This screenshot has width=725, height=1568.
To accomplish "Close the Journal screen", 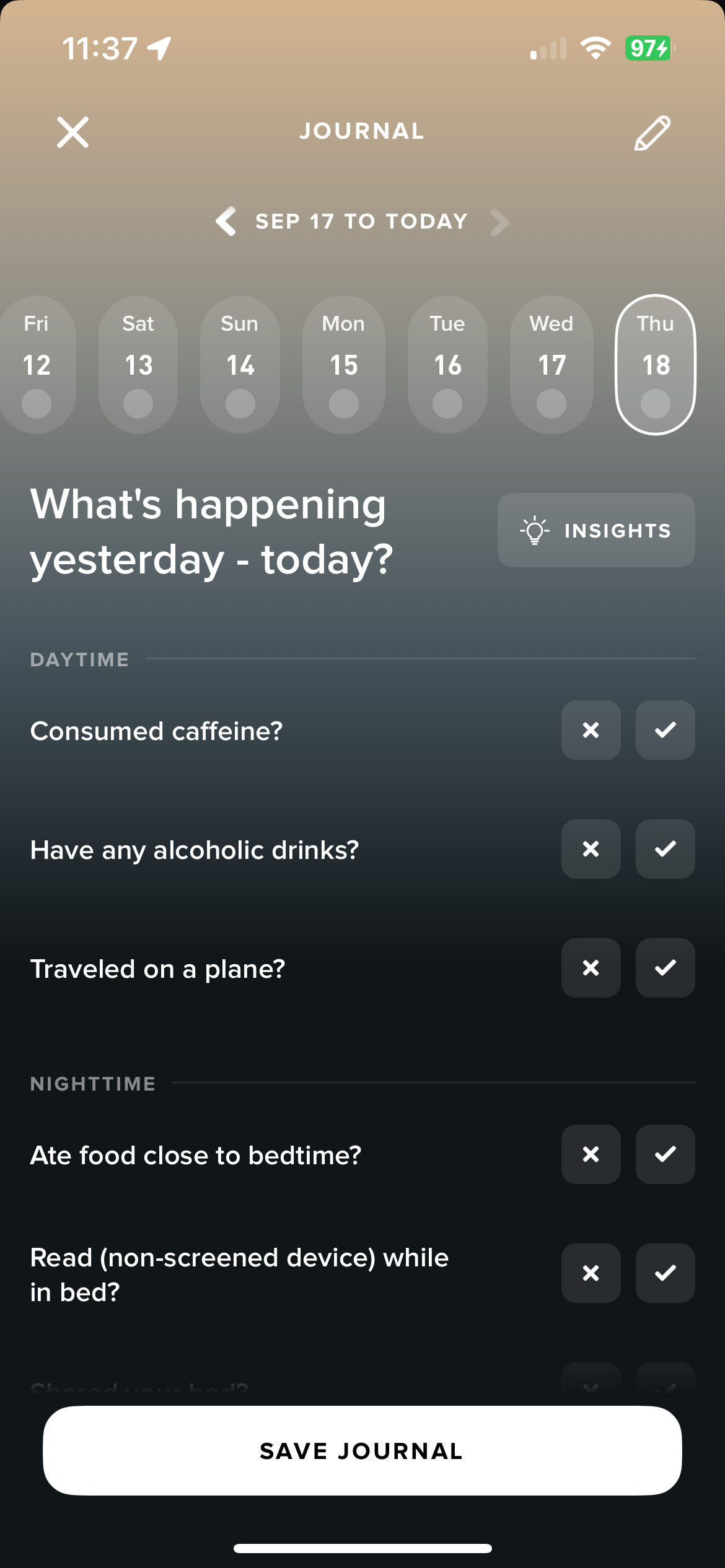I will tap(72, 132).
